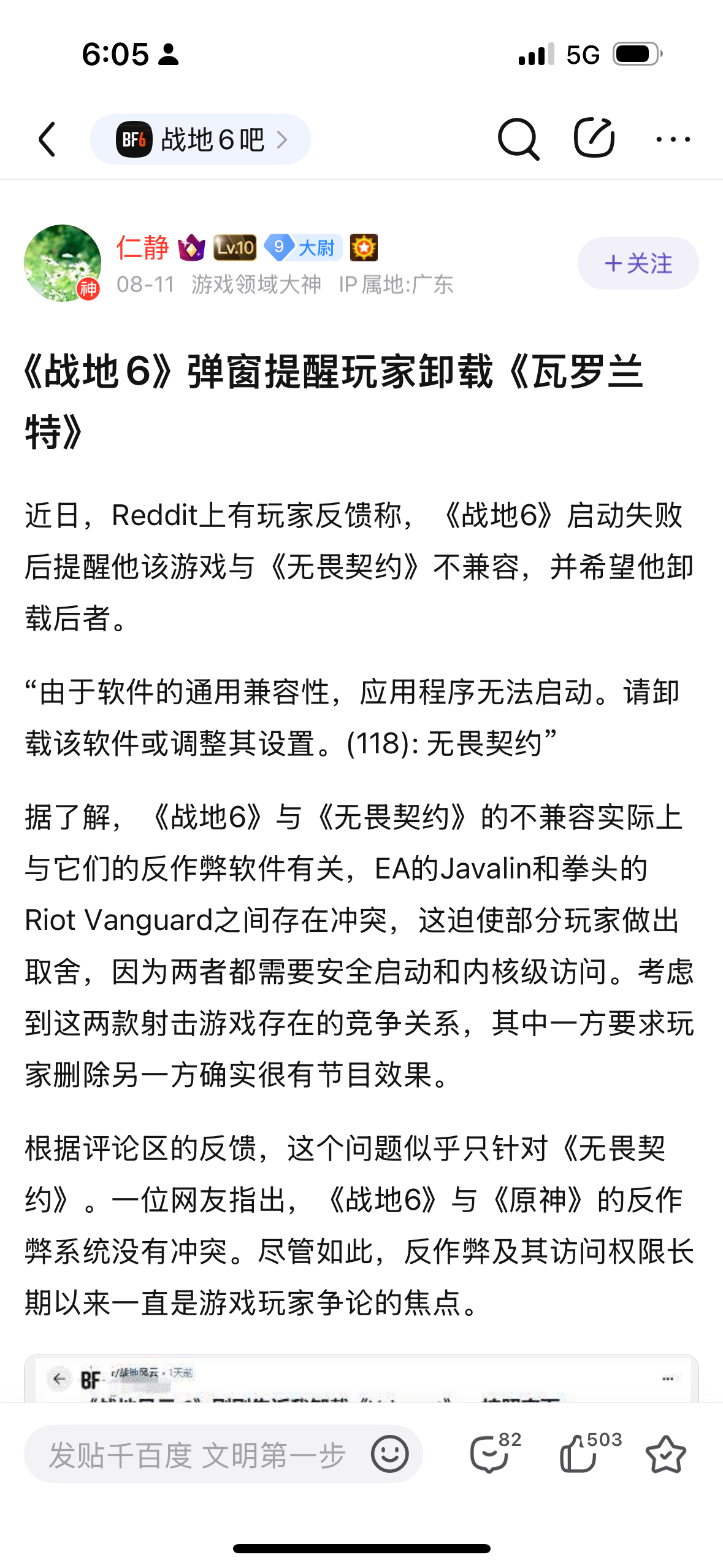723x1568 pixels.
Task: Open 仁静's profile avatar
Action: tap(62, 263)
